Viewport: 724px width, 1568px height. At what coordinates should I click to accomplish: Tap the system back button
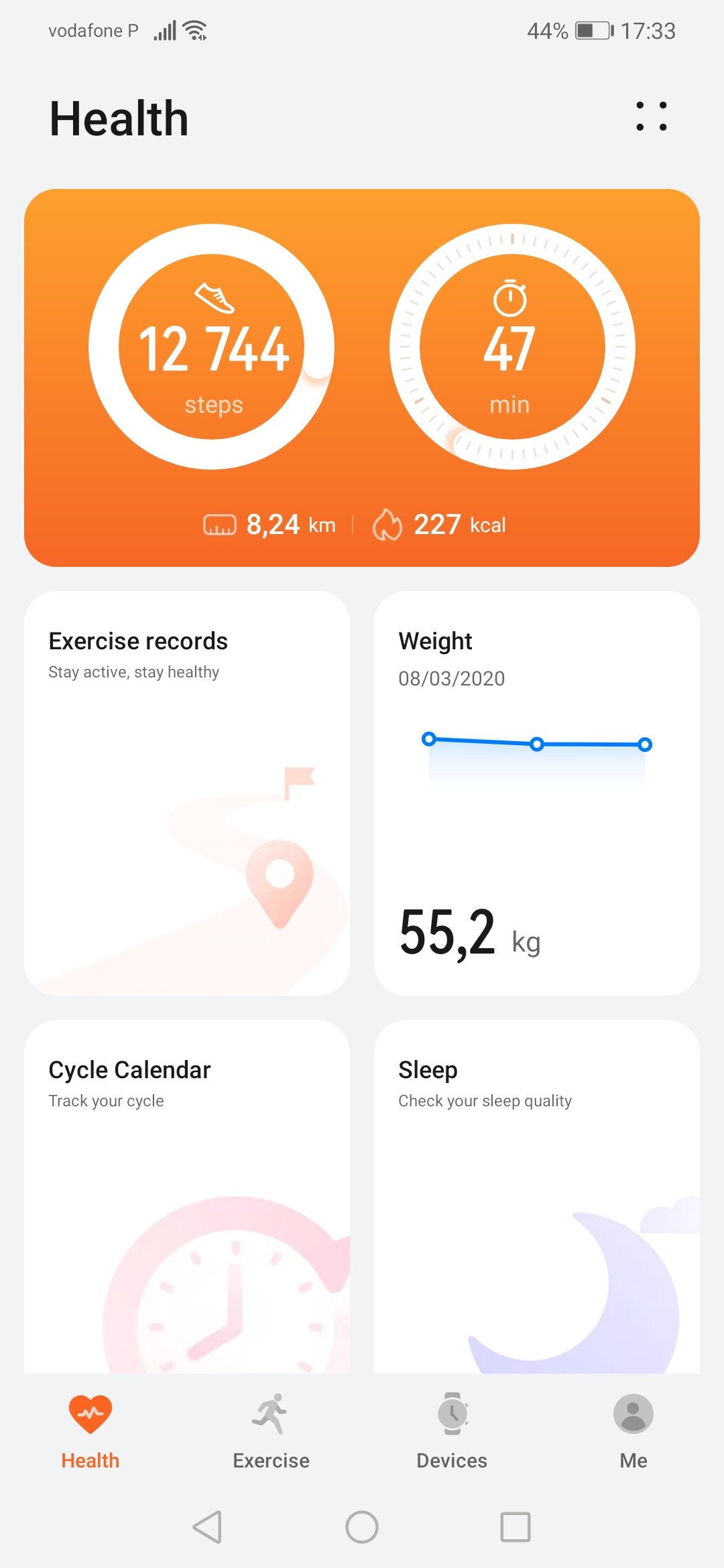coord(208,1527)
